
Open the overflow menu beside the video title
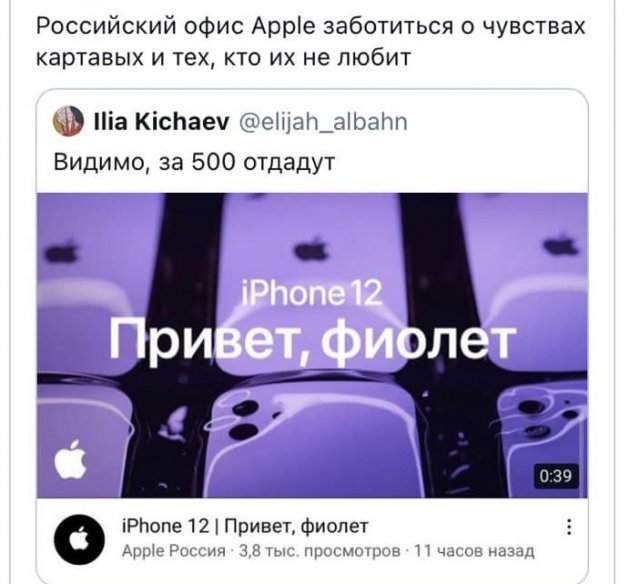[x=569, y=529]
